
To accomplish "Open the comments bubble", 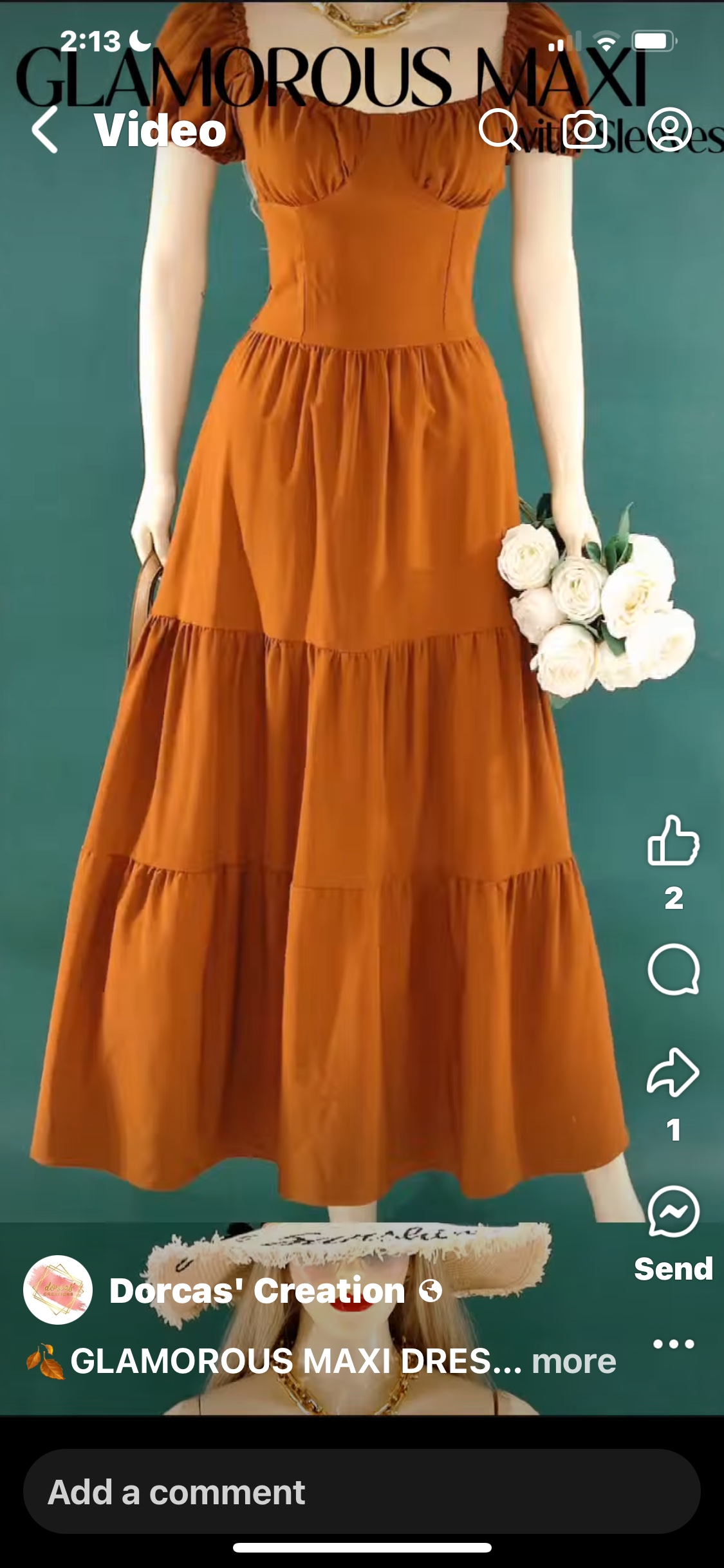I will (673, 969).
